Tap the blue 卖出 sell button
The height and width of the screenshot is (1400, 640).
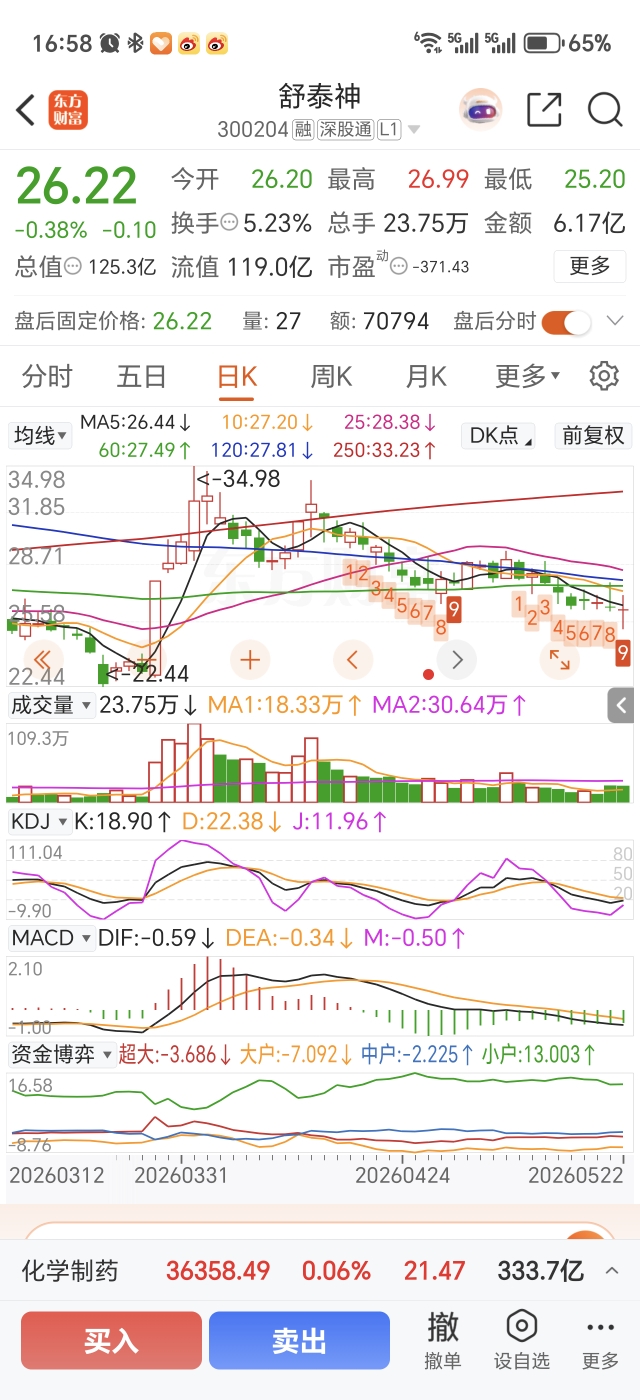299,1340
